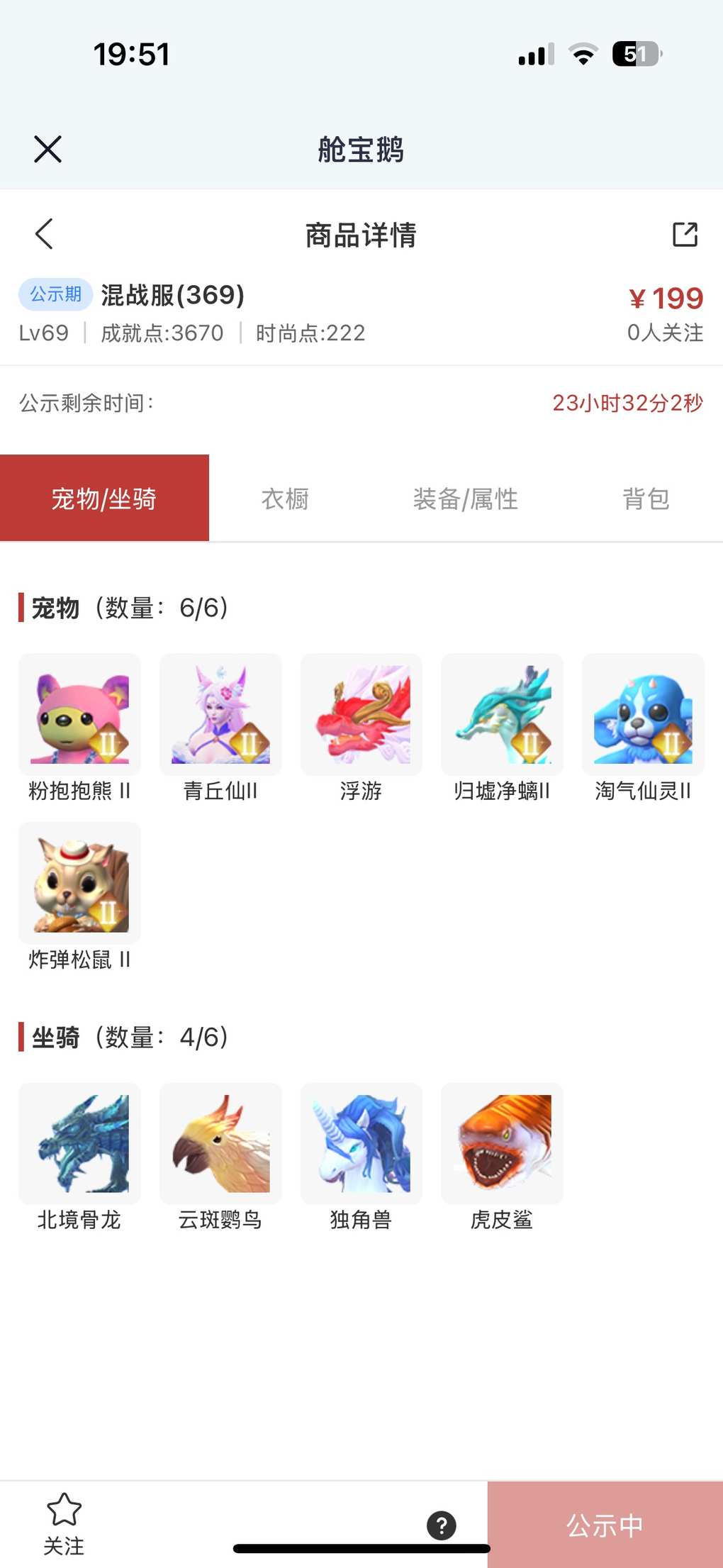Select the 炸弹松鼠 II pet
The width and height of the screenshot is (723, 1568).
point(79,884)
